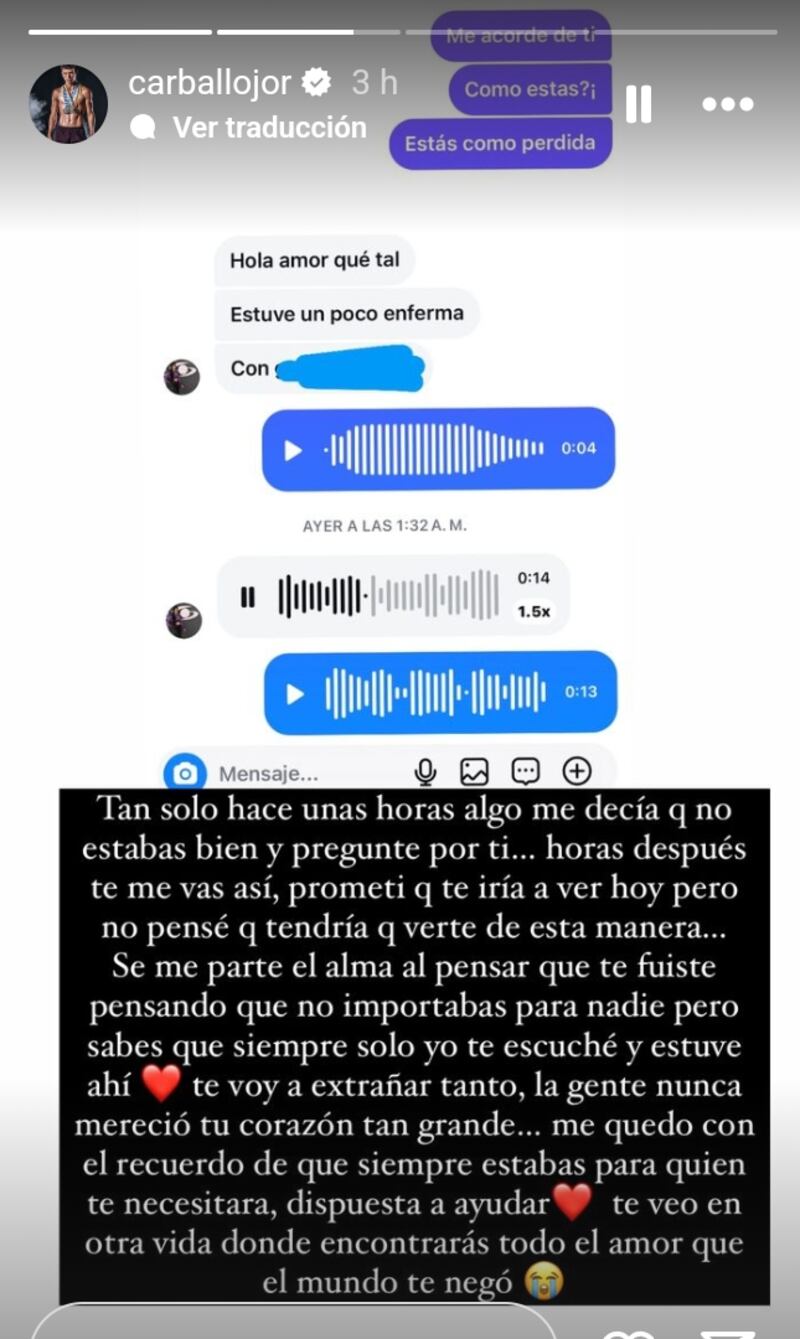Viewport: 800px width, 1339px height.
Task: Tap the profile picture of carballojor
Action: [69, 104]
